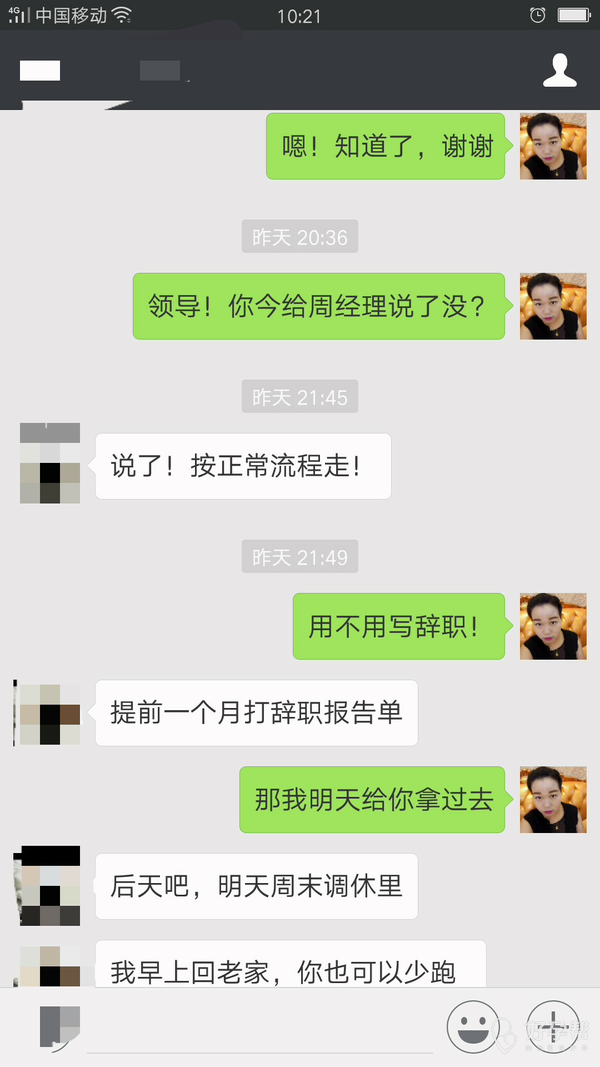This screenshot has width=600, height=1067.
Task: Open contact avatar beside "后天吧，明天周末调休里"
Action: click(x=50, y=886)
